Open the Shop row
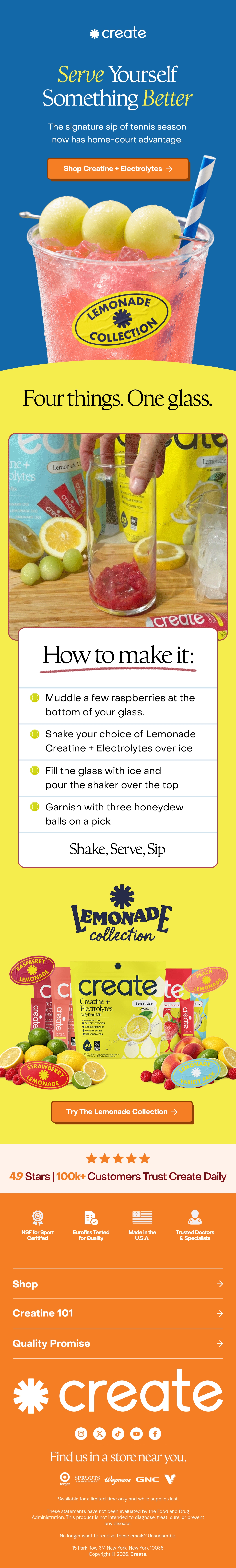 [118, 1284]
